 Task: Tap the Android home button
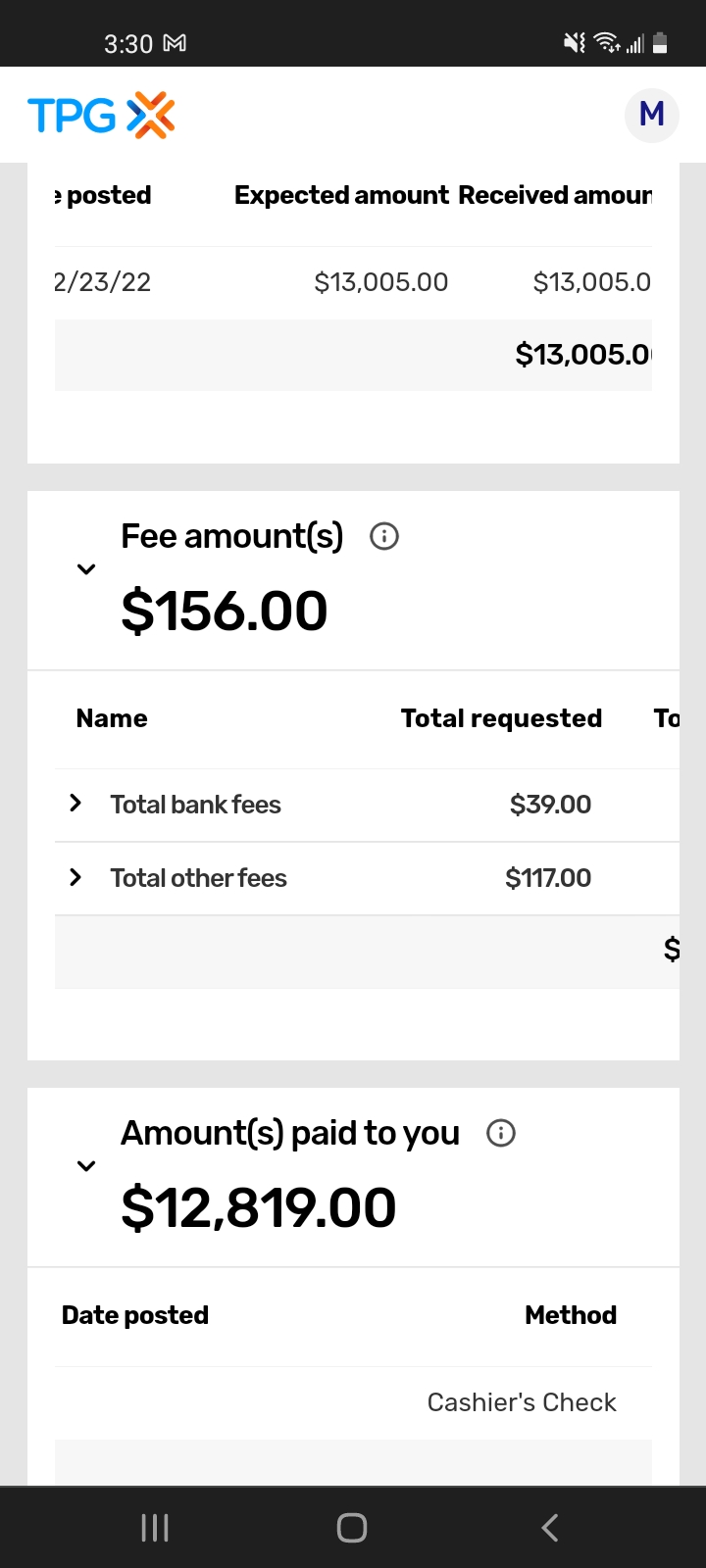click(x=352, y=1526)
